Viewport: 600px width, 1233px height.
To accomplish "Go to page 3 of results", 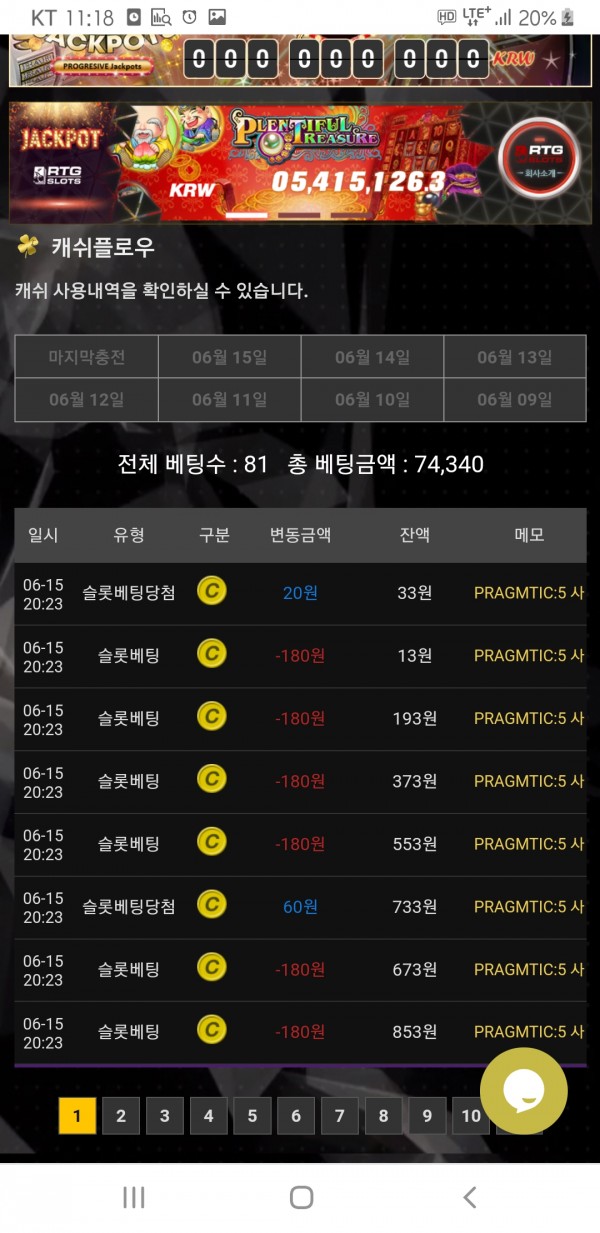I will pyautogui.click(x=165, y=1116).
